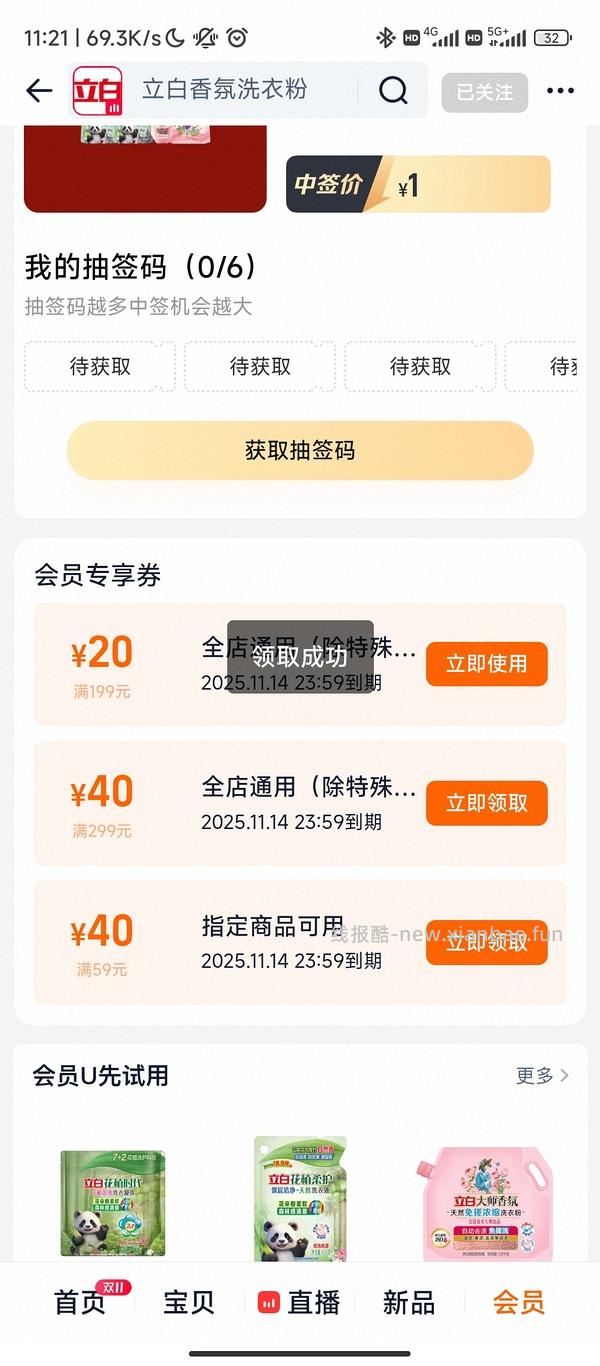Image resolution: width=600 pixels, height=1366 pixels.
Task: Use the ¥20 coupon with 立即使用
Action: tap(486, 664)
